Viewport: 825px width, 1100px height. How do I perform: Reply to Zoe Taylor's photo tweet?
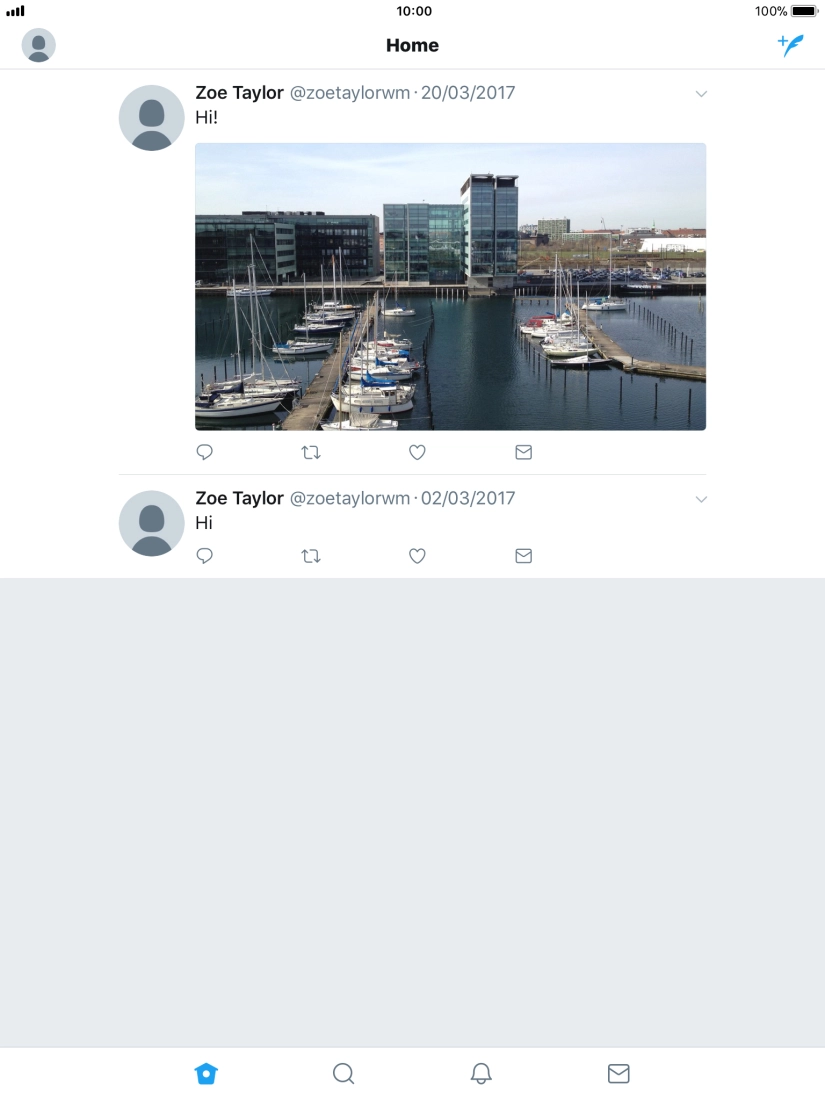[204, 452]
